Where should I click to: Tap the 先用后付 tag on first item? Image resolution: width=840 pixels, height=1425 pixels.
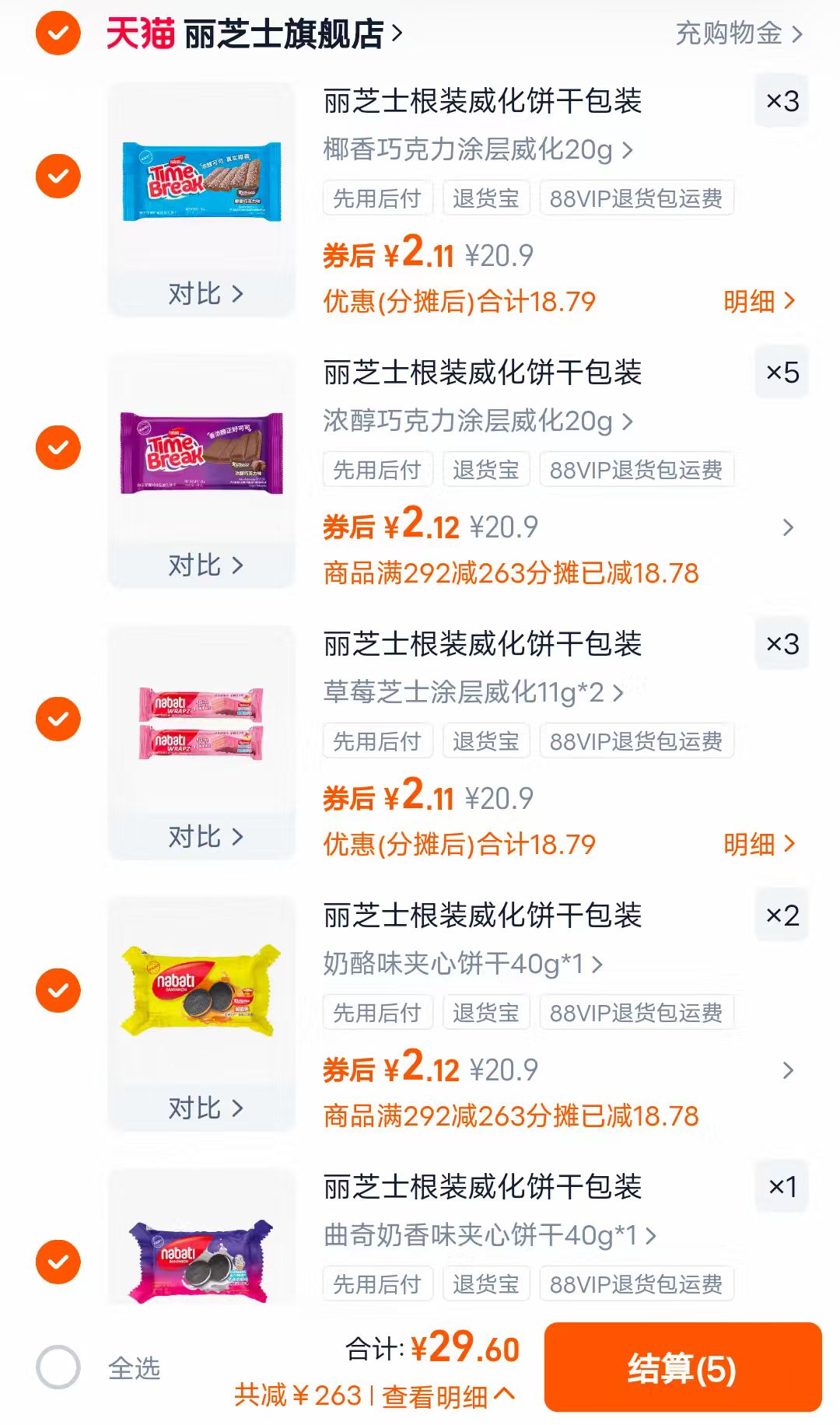coord(376,198)
